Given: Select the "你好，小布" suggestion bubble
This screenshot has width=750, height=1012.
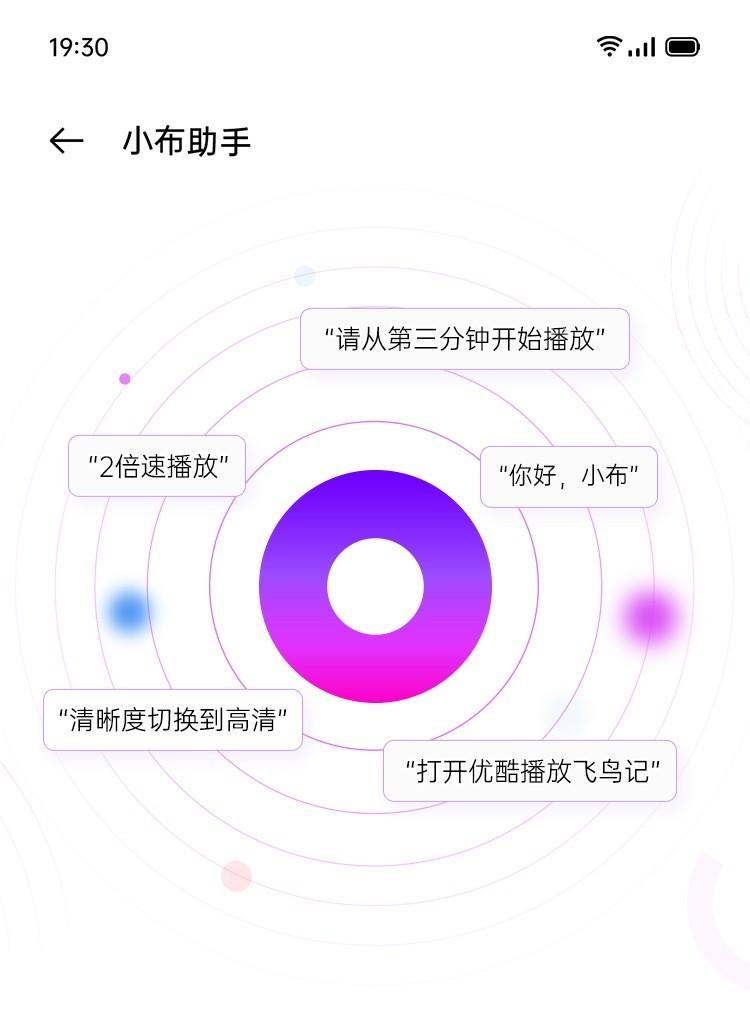Looking at the screenshot, I should [567, 476].
